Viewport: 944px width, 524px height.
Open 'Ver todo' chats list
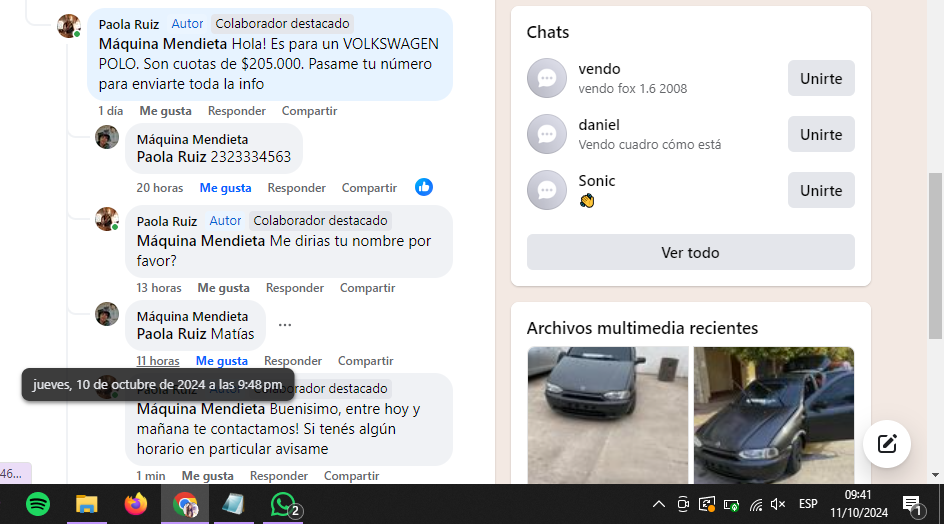click(690, 252)
